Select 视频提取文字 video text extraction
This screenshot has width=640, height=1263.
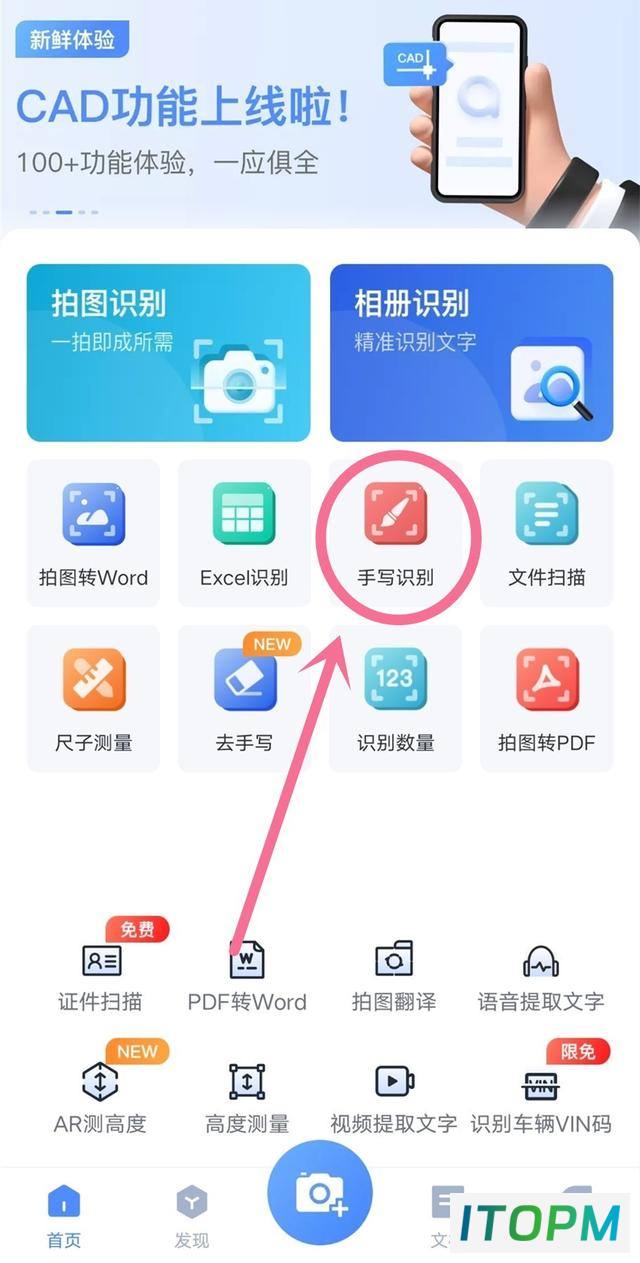tap(394, 1098)
